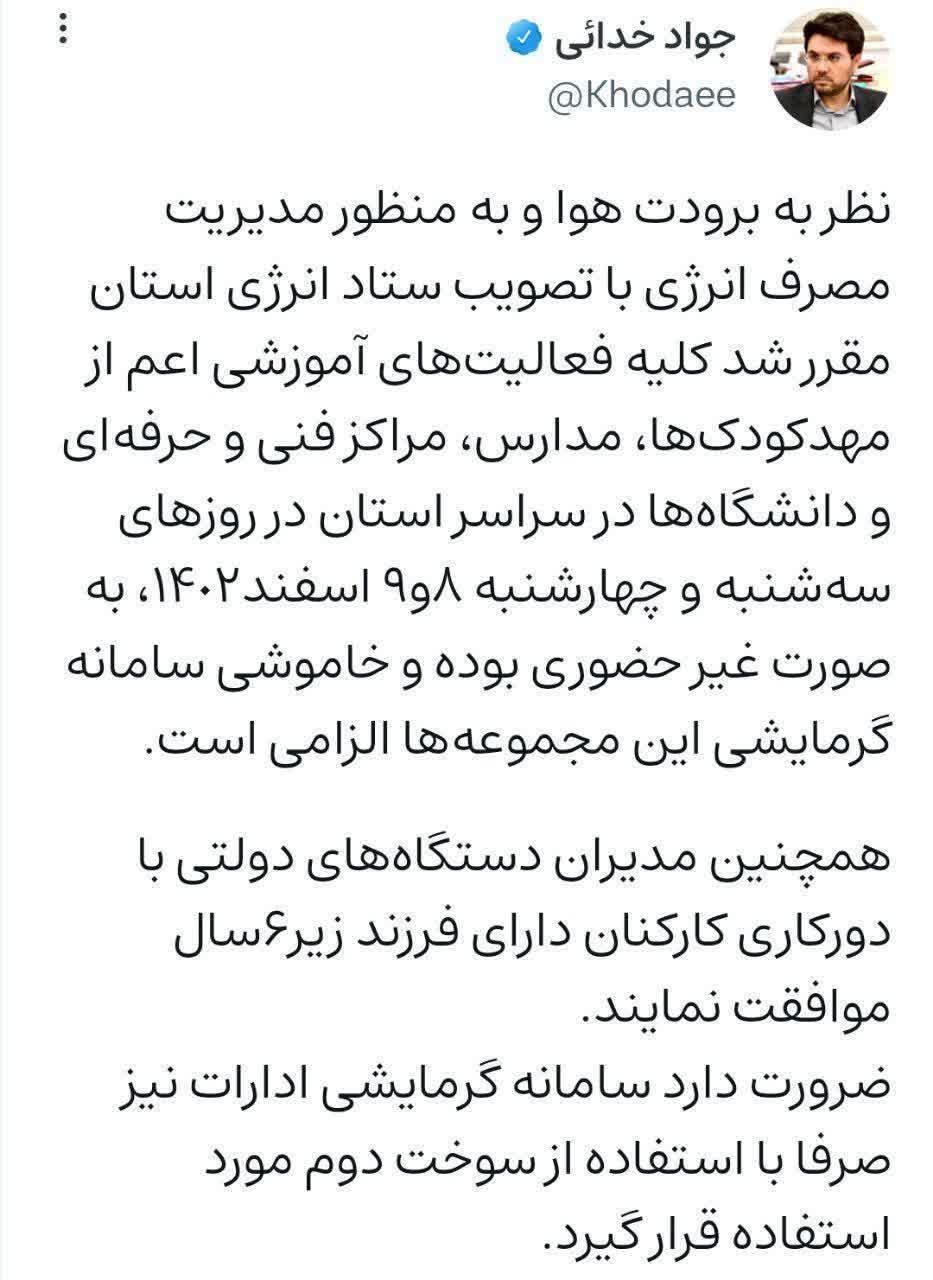Open the @Khodaee handle profile
Image resolution: width=933 pixels, height=1280 pixels.
(x=643, y=95)
